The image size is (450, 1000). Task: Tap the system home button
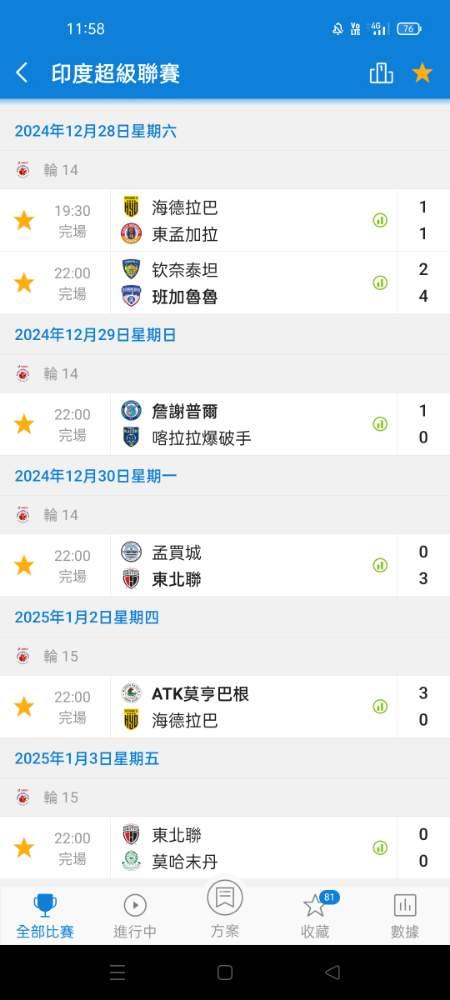pos(224,973)
